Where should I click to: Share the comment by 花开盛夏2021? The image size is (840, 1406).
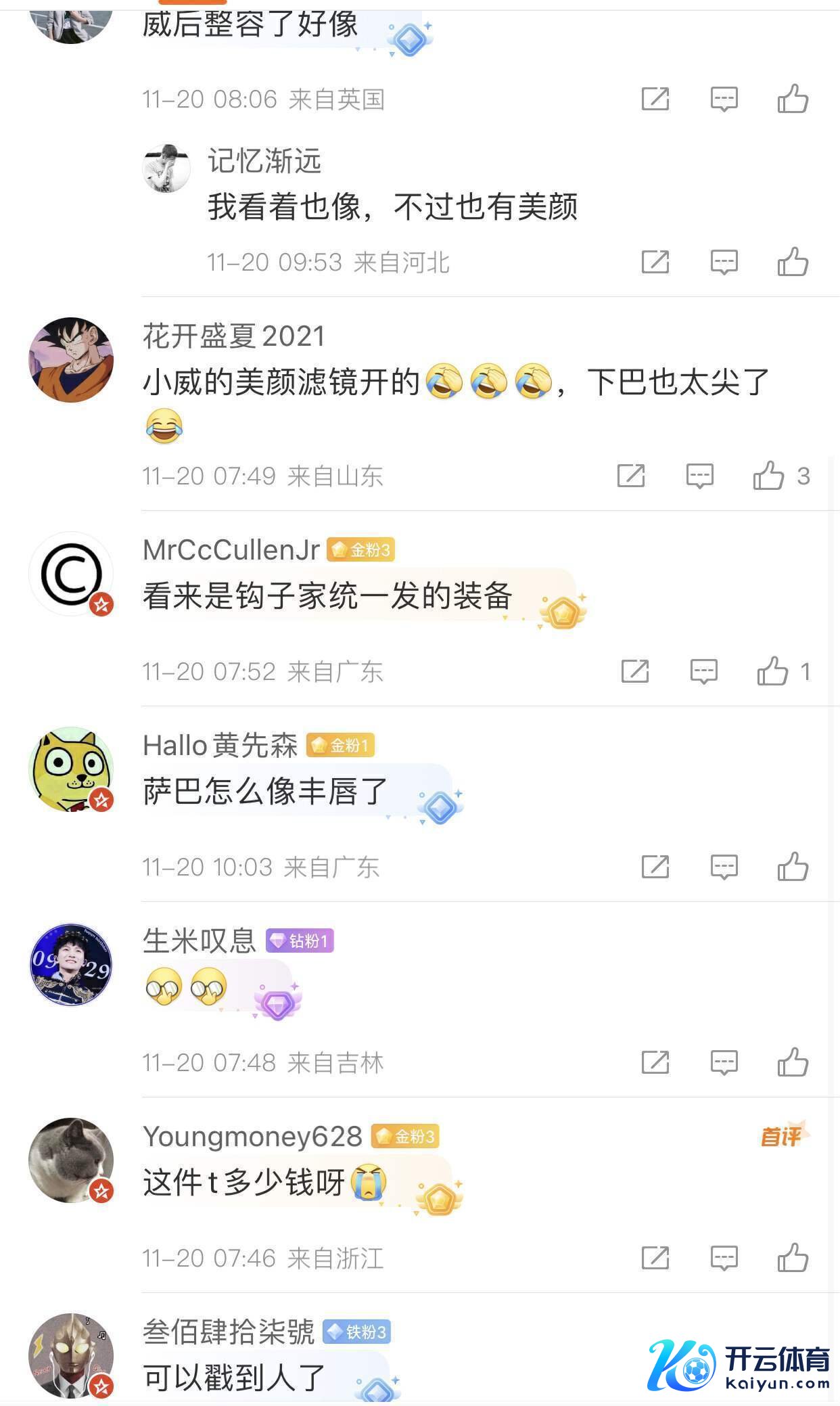point(630,476)
